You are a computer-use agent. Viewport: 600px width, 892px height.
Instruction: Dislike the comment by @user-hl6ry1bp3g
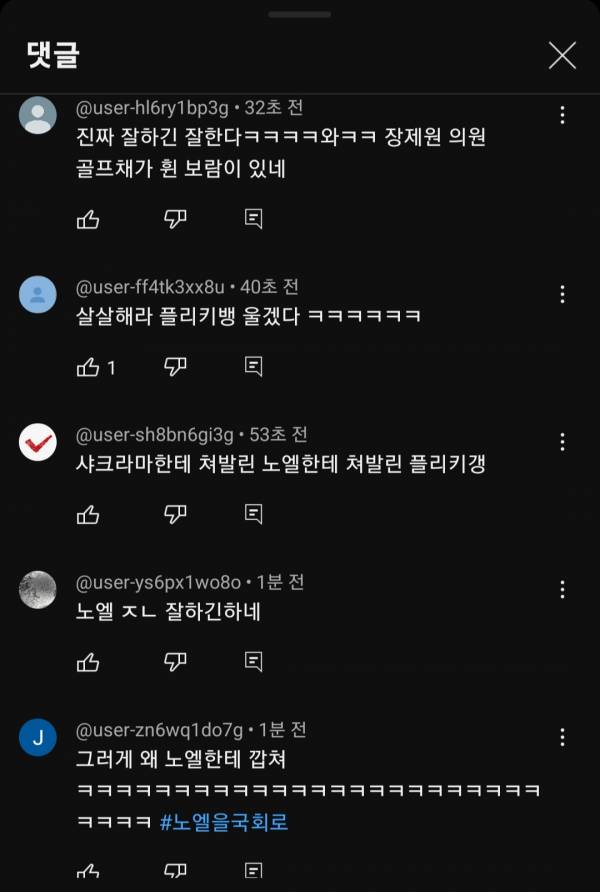pyautogui.click(x=176, y=219)
